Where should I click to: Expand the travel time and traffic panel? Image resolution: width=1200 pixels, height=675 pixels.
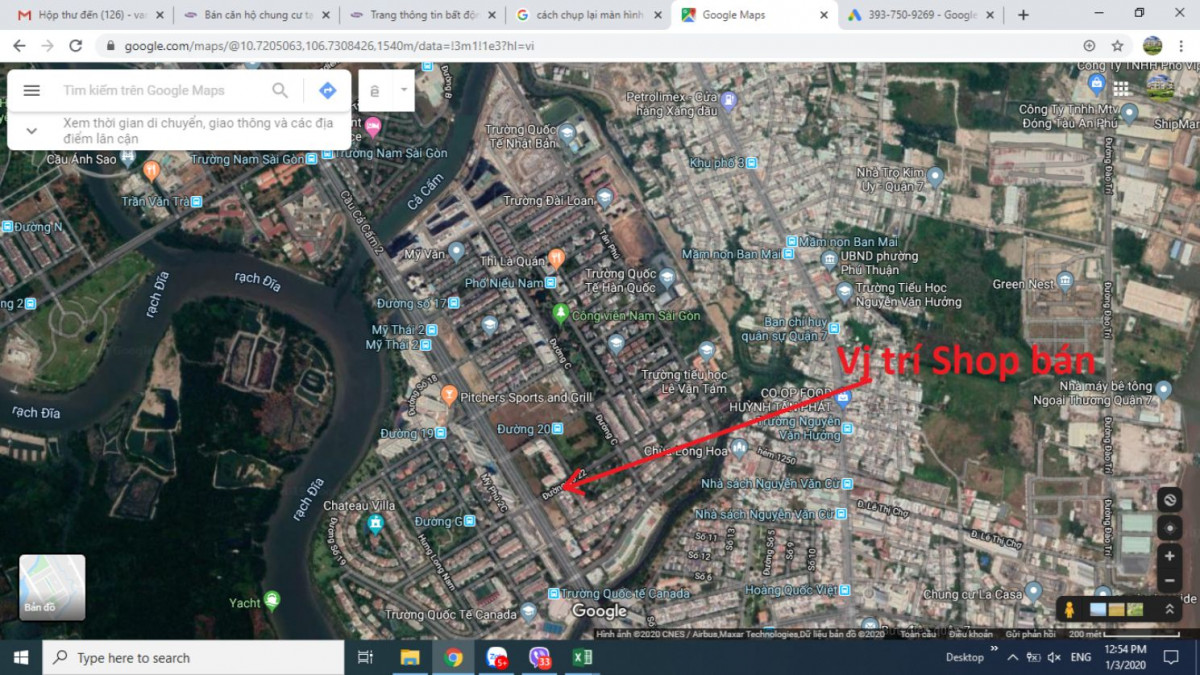tap(31, 131)
